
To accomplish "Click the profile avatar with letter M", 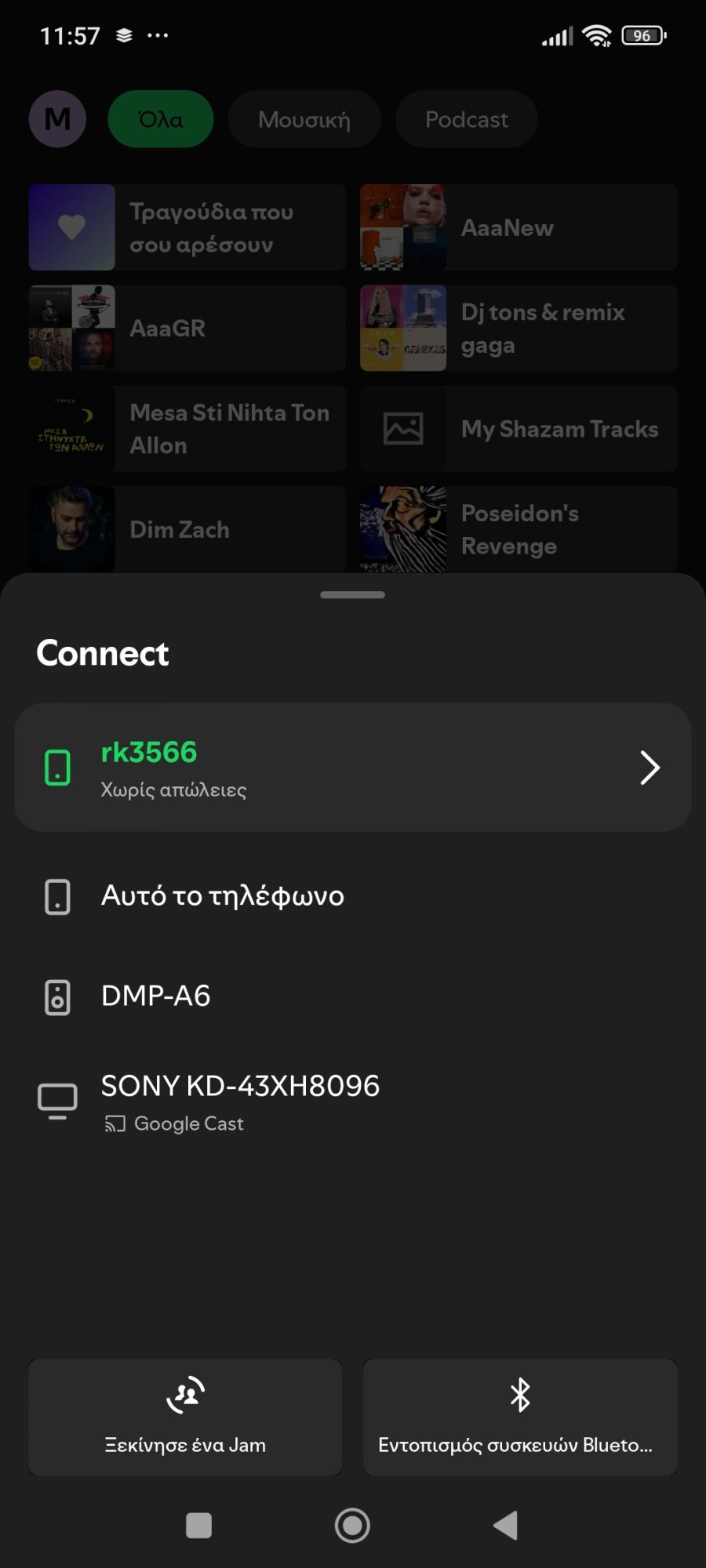I will point(56,118).
